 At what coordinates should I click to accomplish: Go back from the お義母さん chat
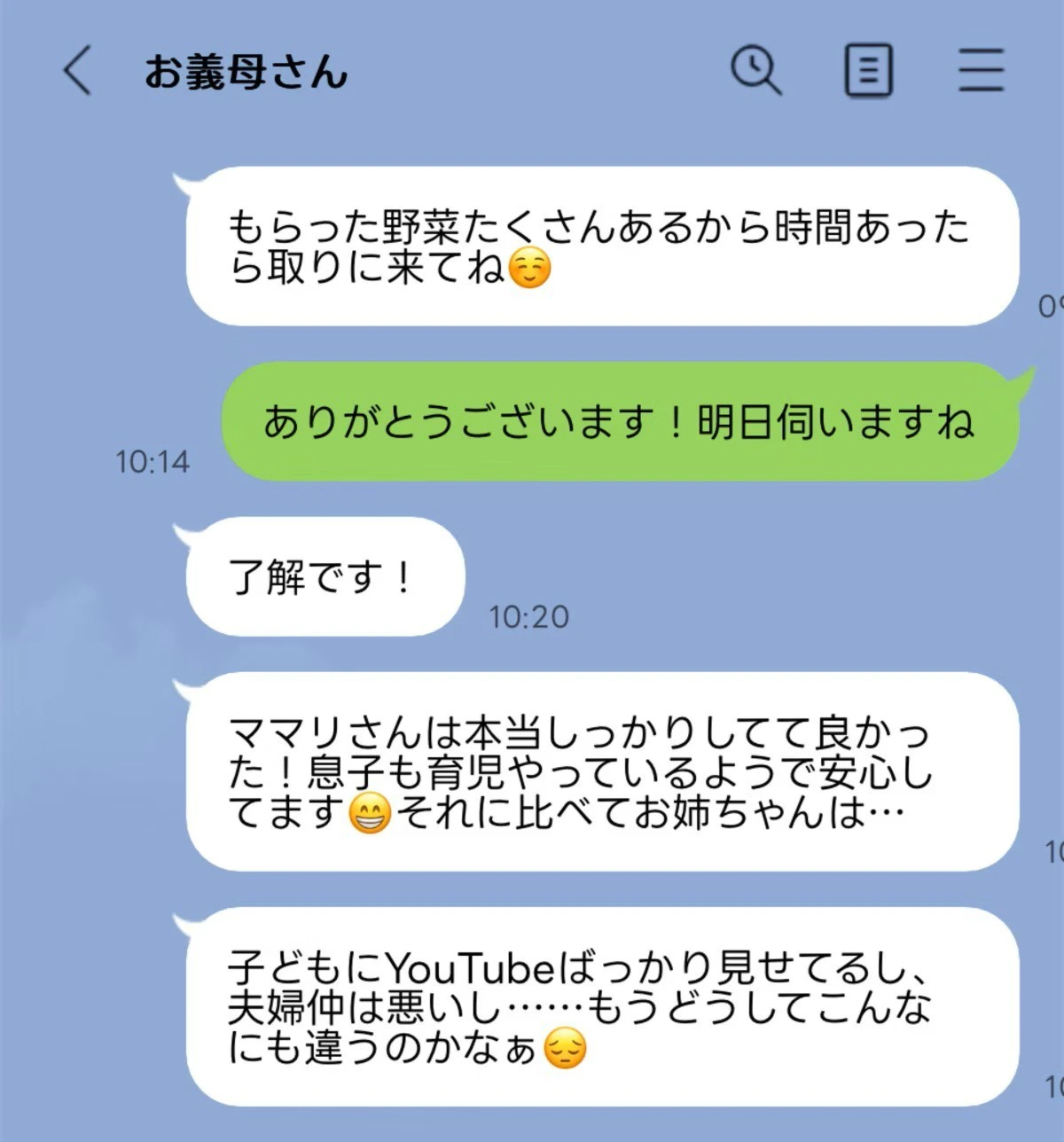77,70
